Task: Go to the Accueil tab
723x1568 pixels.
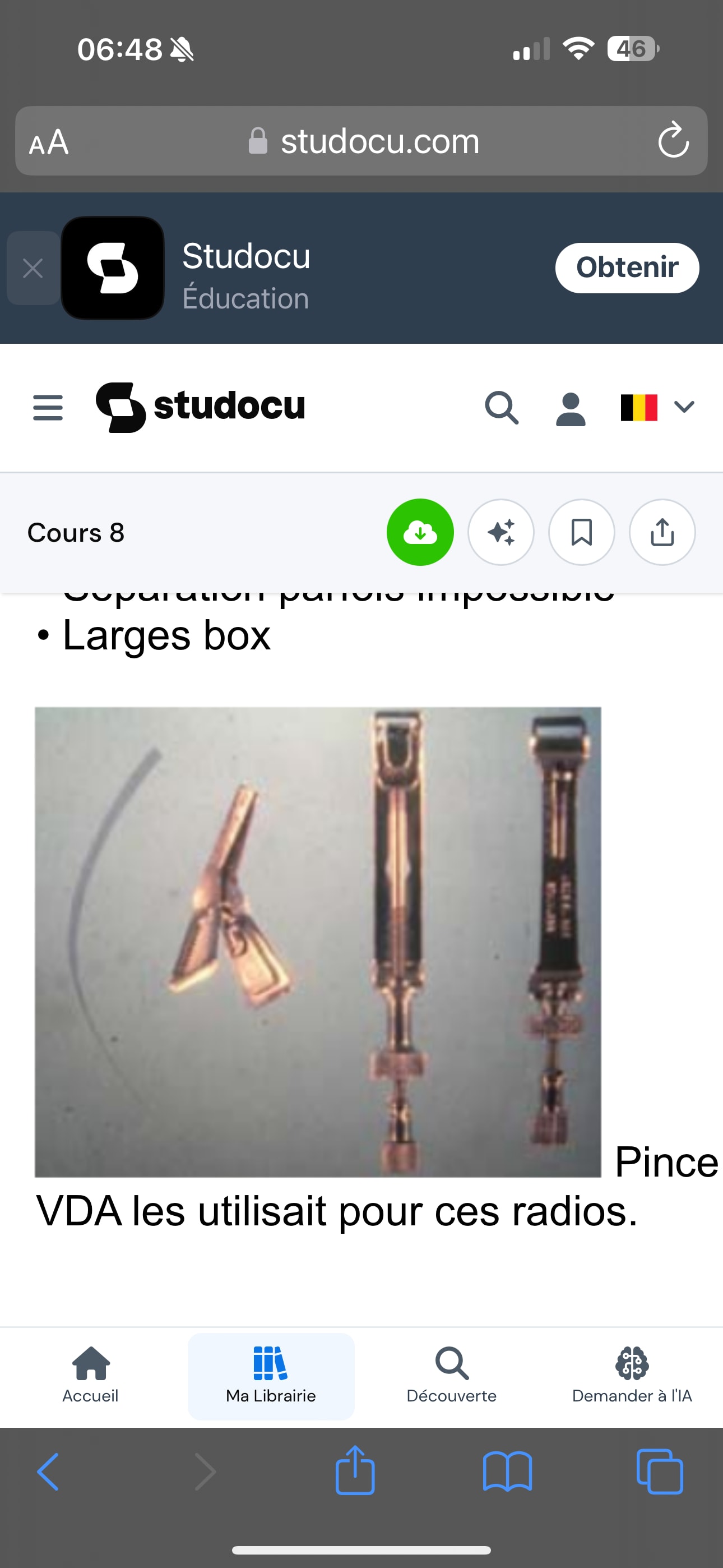Action: pyautogui.click(x=90, y=1376)
